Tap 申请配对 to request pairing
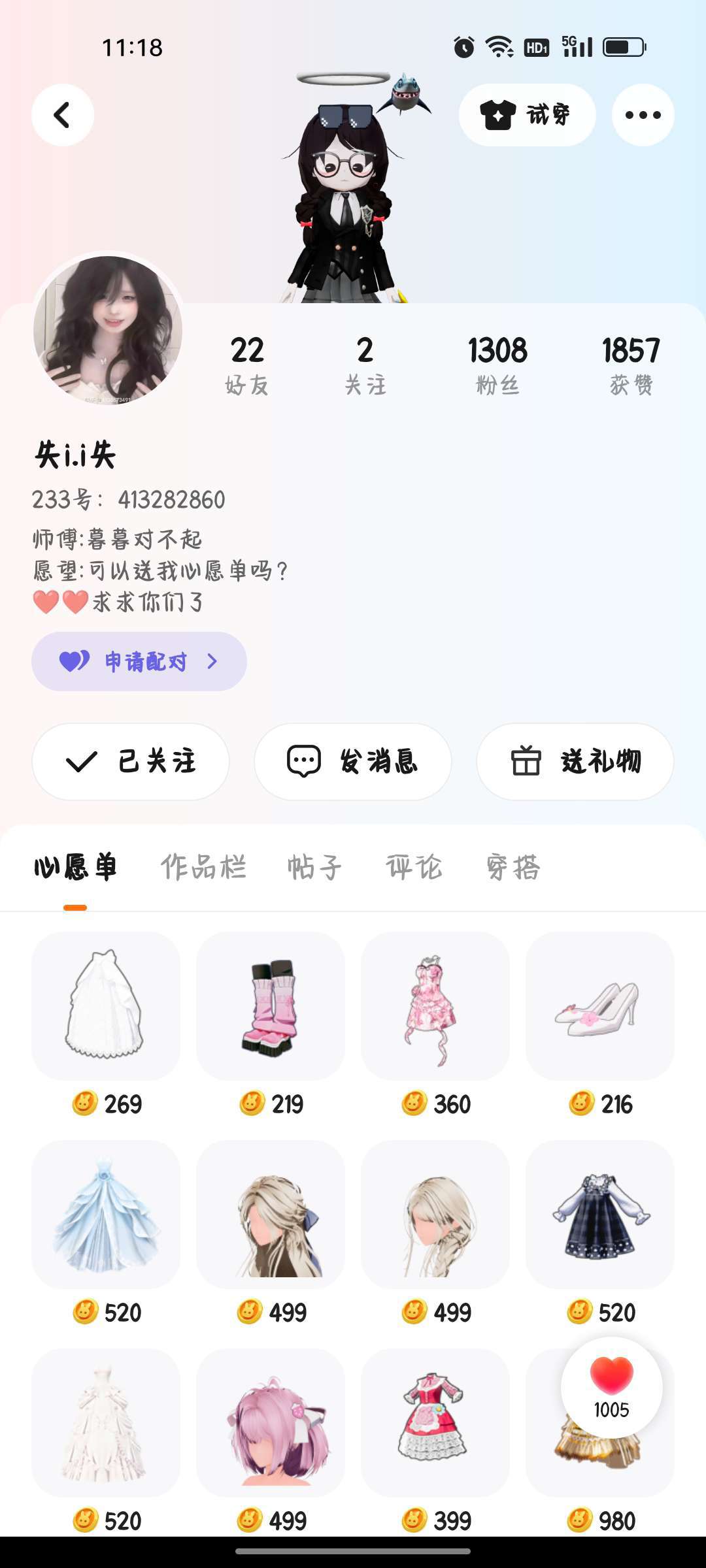The height and width of the screenshot is (1568, 706). [139, 661]
